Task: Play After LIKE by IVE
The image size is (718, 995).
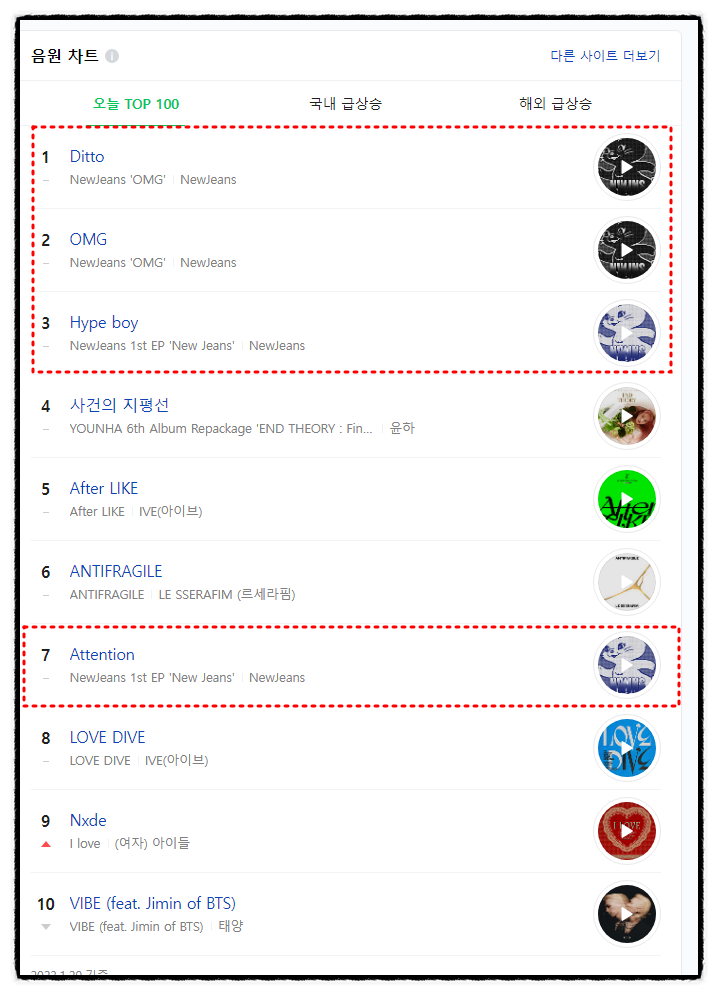Action: (627, 499)
